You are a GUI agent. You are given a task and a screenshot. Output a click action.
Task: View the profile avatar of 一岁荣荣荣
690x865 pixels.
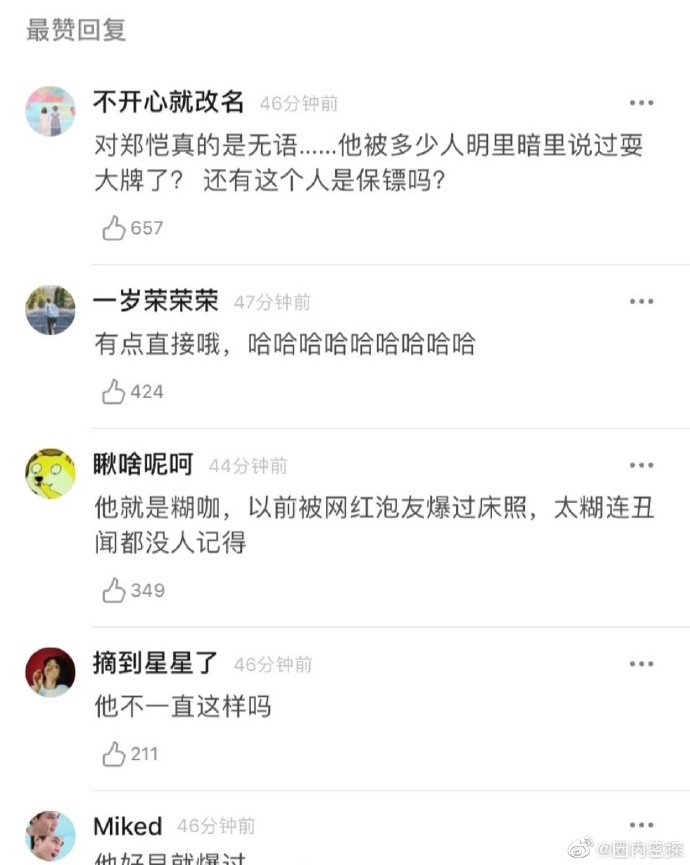[x=50, y=310]
